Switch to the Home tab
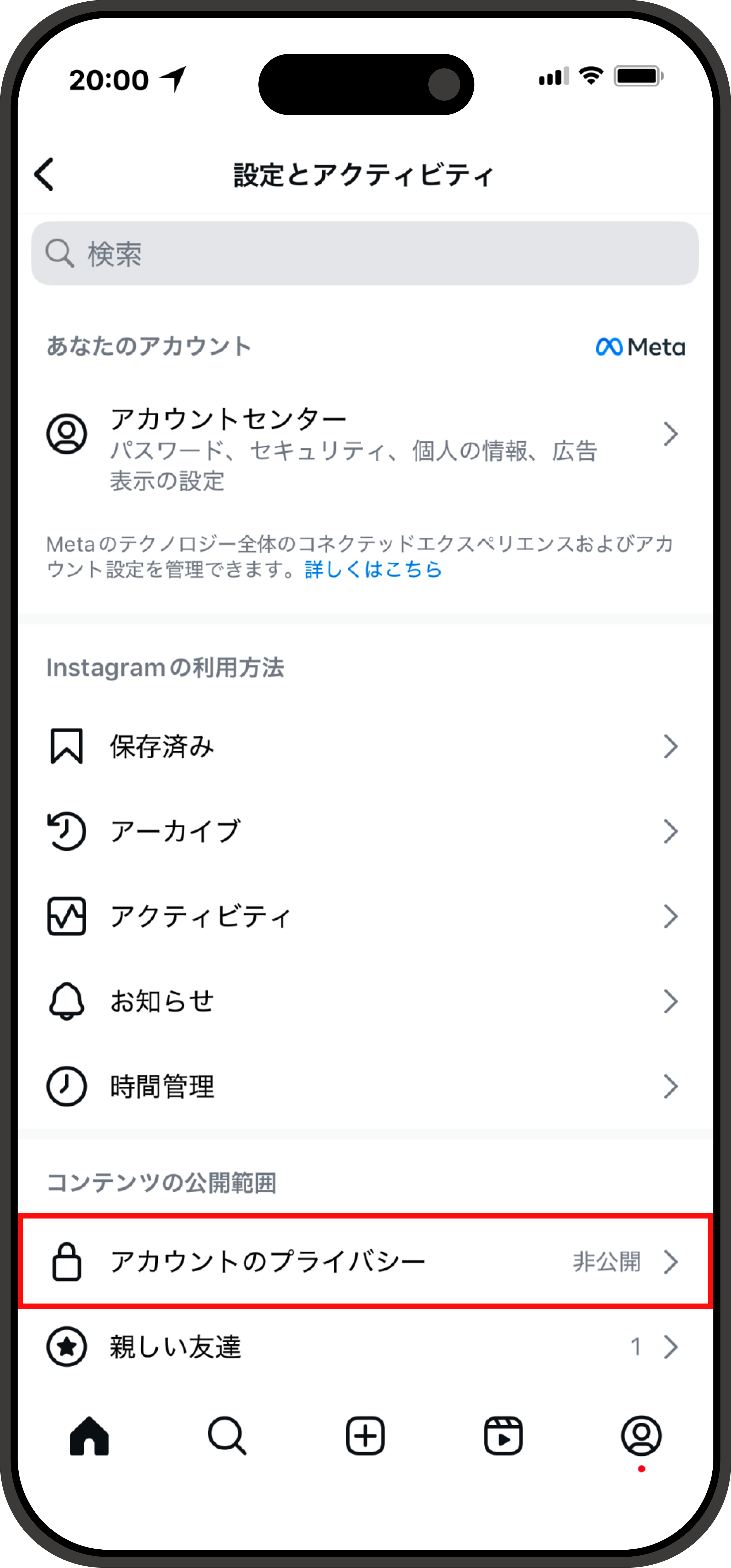This screenshot has width=731, height=1568. click(x=89, y=1436)
